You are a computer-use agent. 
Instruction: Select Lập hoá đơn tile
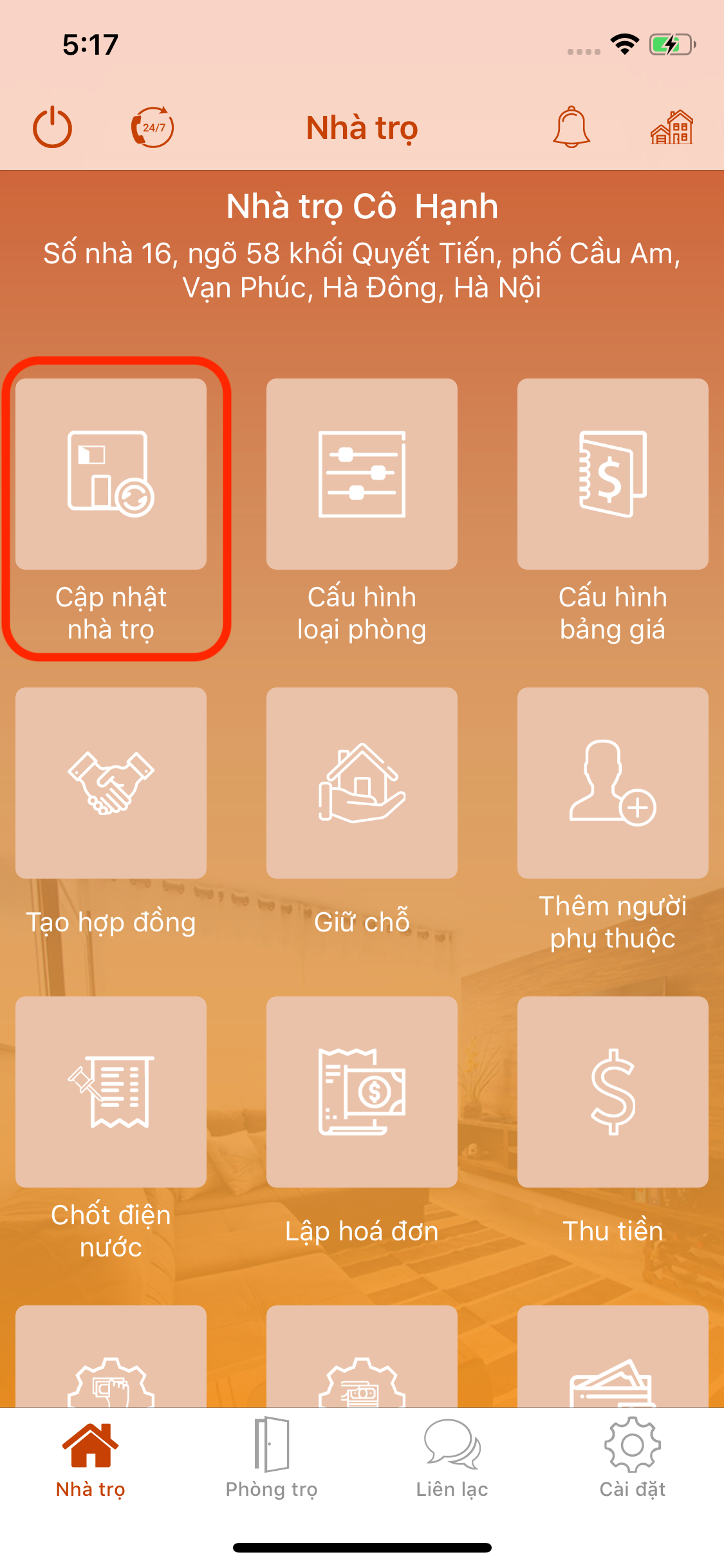click(x=362, y=1092)
